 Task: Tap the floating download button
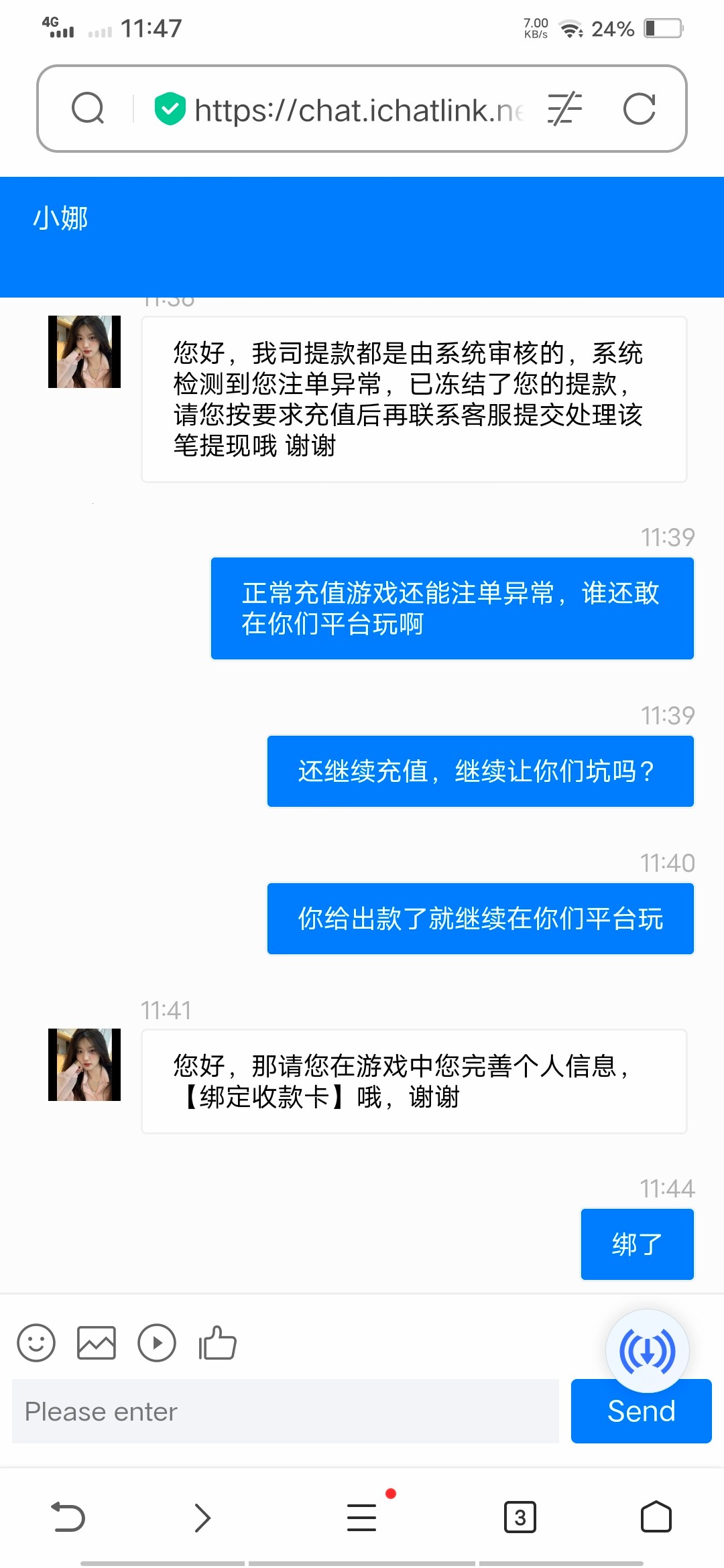coord(647,1351)
